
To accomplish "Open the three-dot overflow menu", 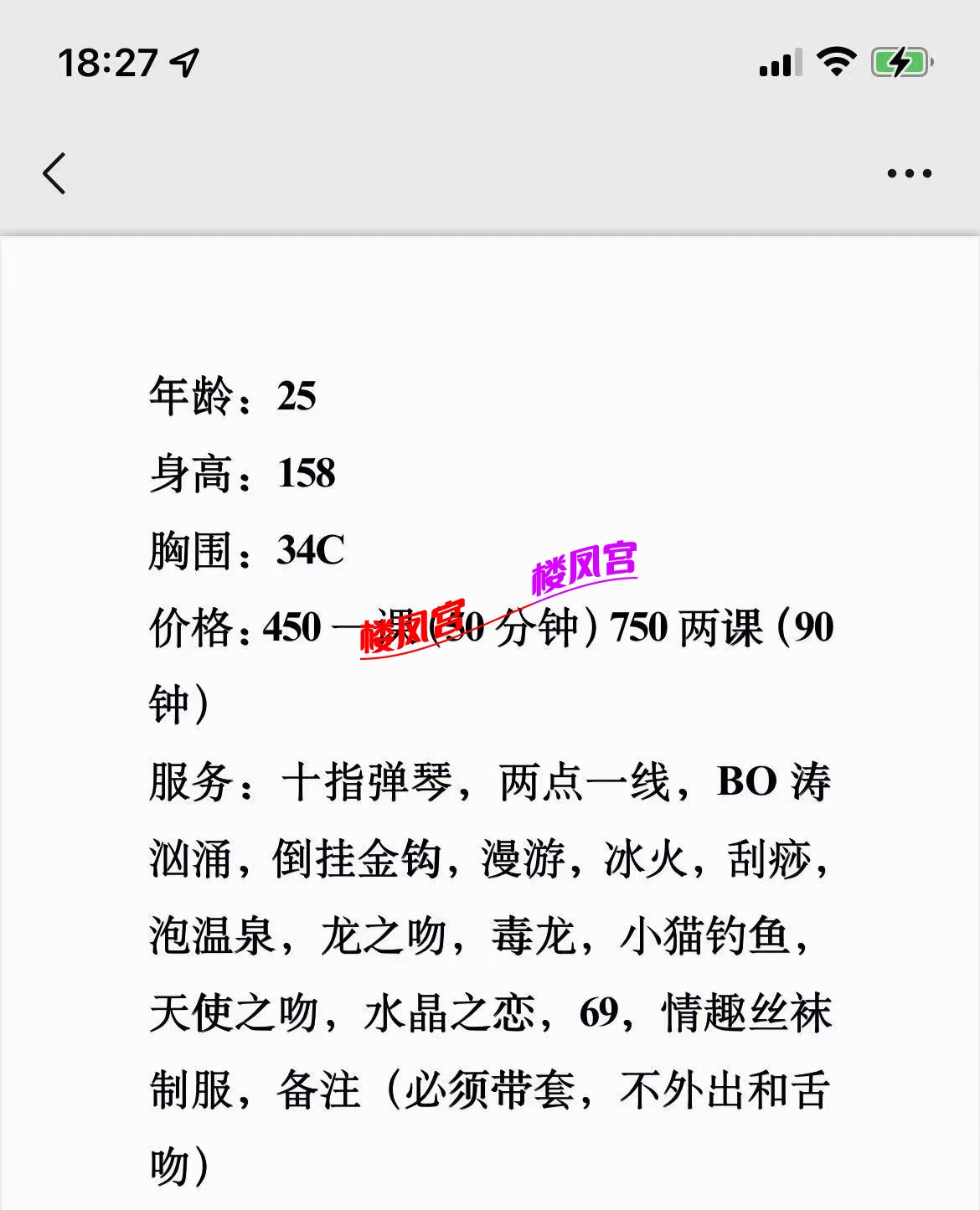I will point(909,173).
